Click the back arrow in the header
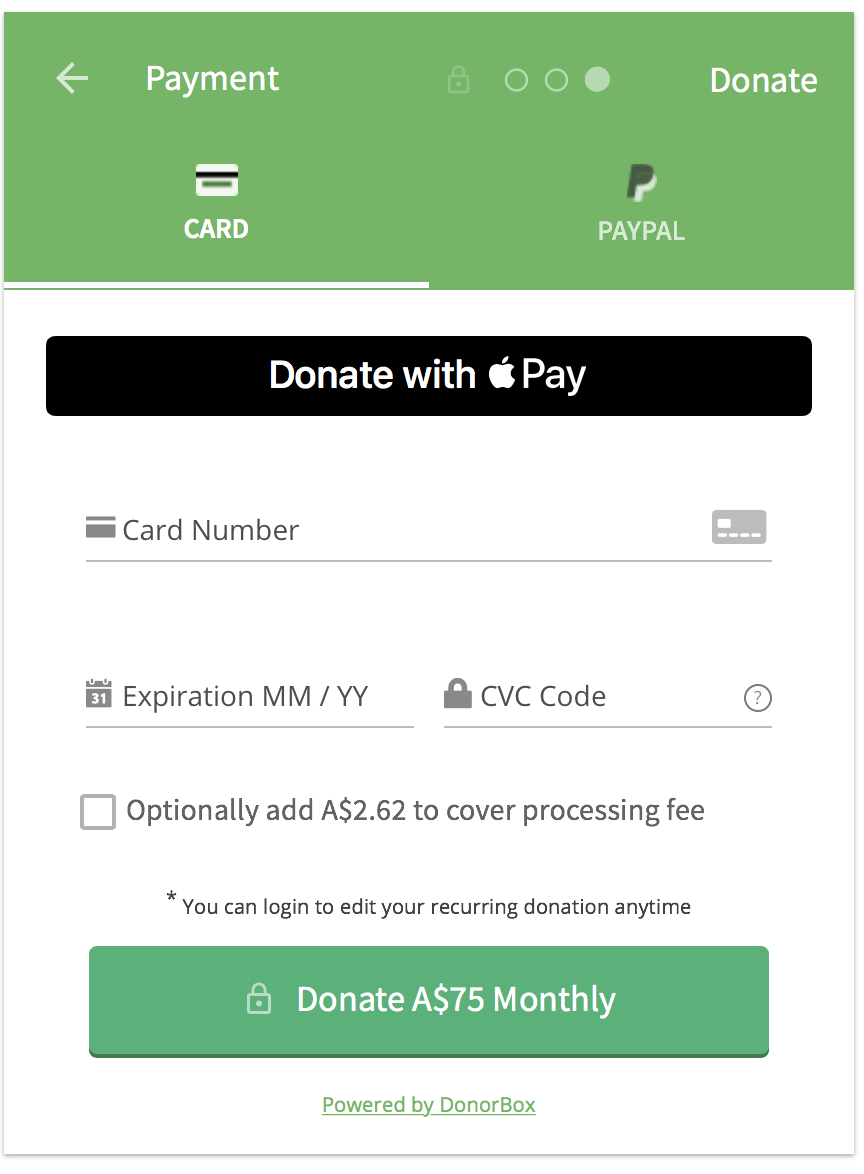Screen dimensions: 864x1174 [71, 78]
